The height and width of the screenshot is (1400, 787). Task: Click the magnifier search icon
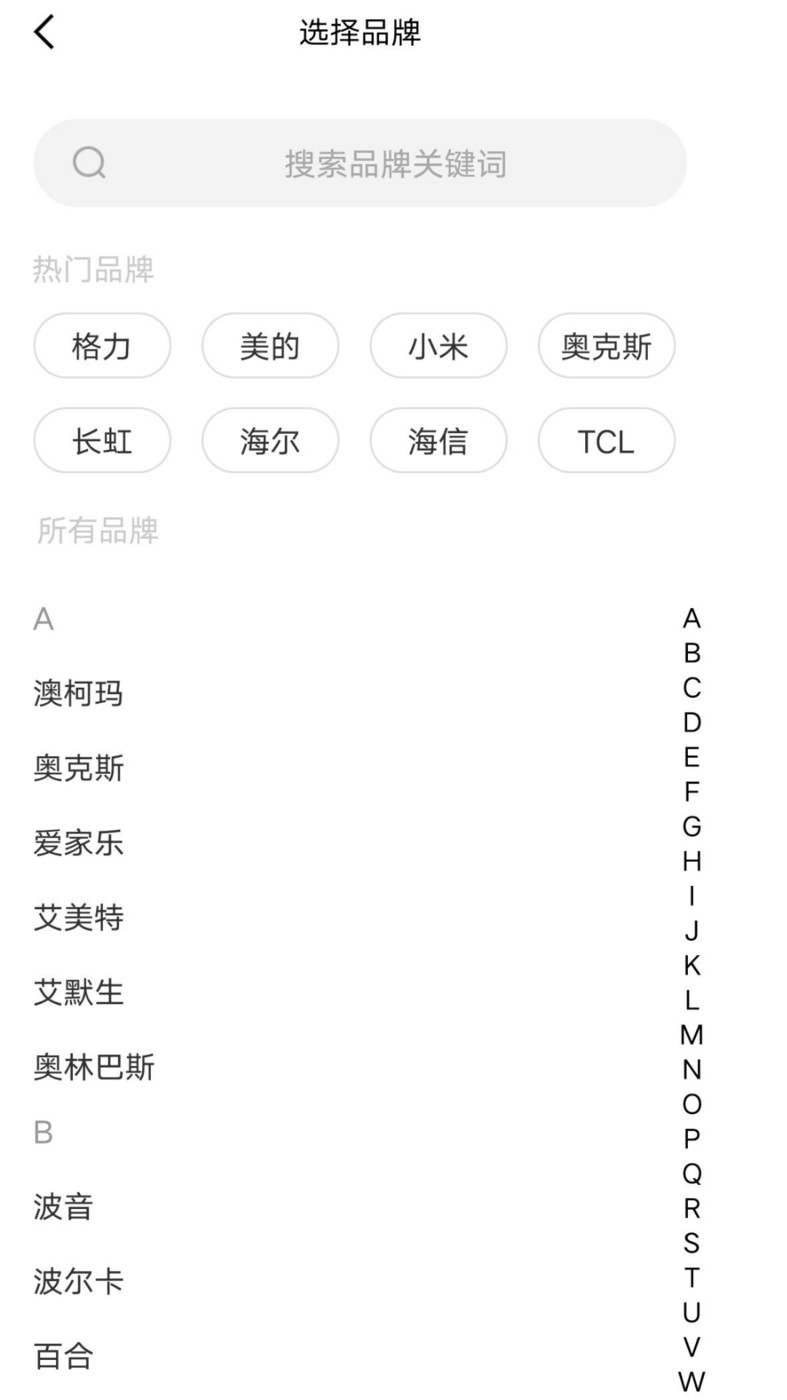[89, 163]
